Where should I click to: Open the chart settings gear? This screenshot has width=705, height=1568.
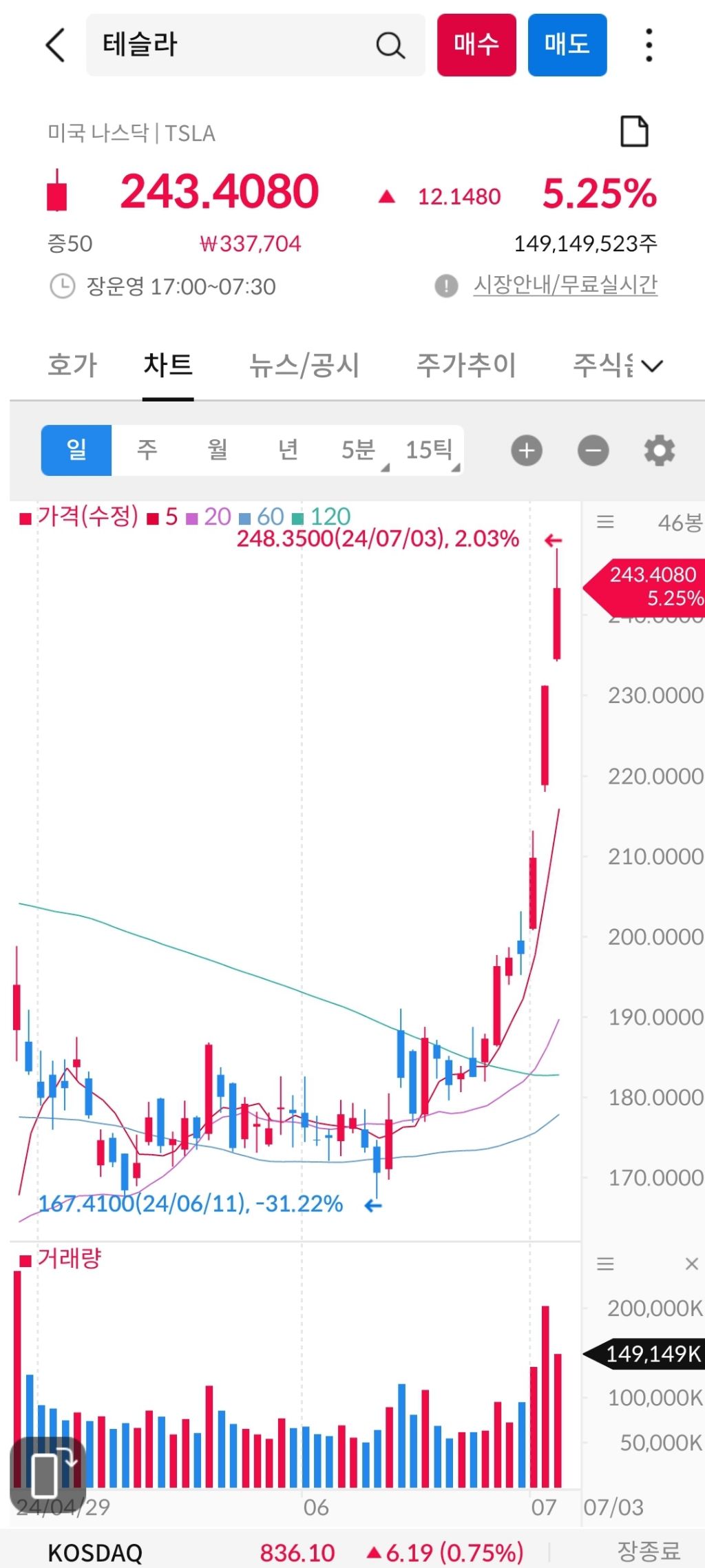[659, 450]
